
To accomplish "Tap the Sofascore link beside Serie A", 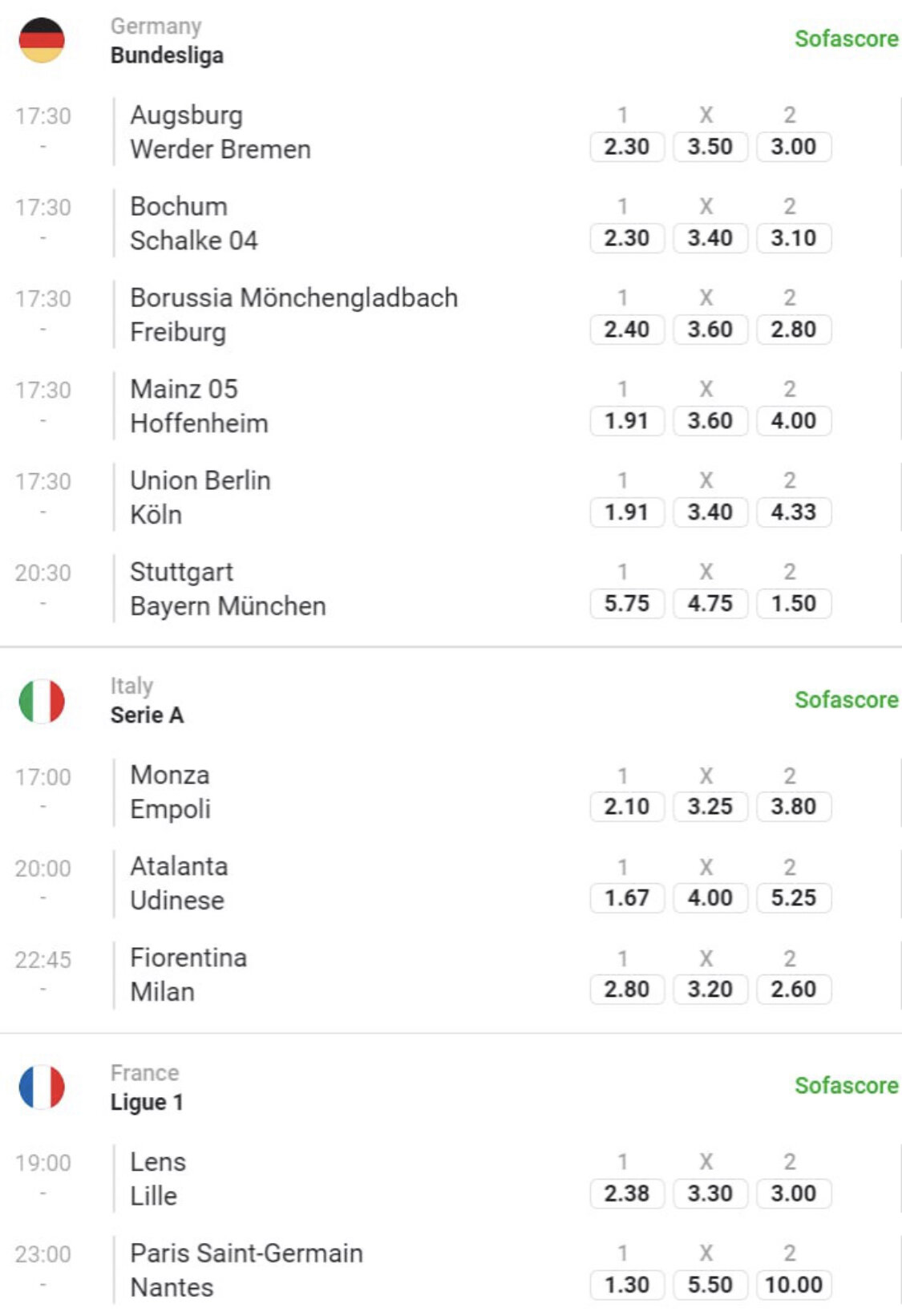I will [846, 699].
